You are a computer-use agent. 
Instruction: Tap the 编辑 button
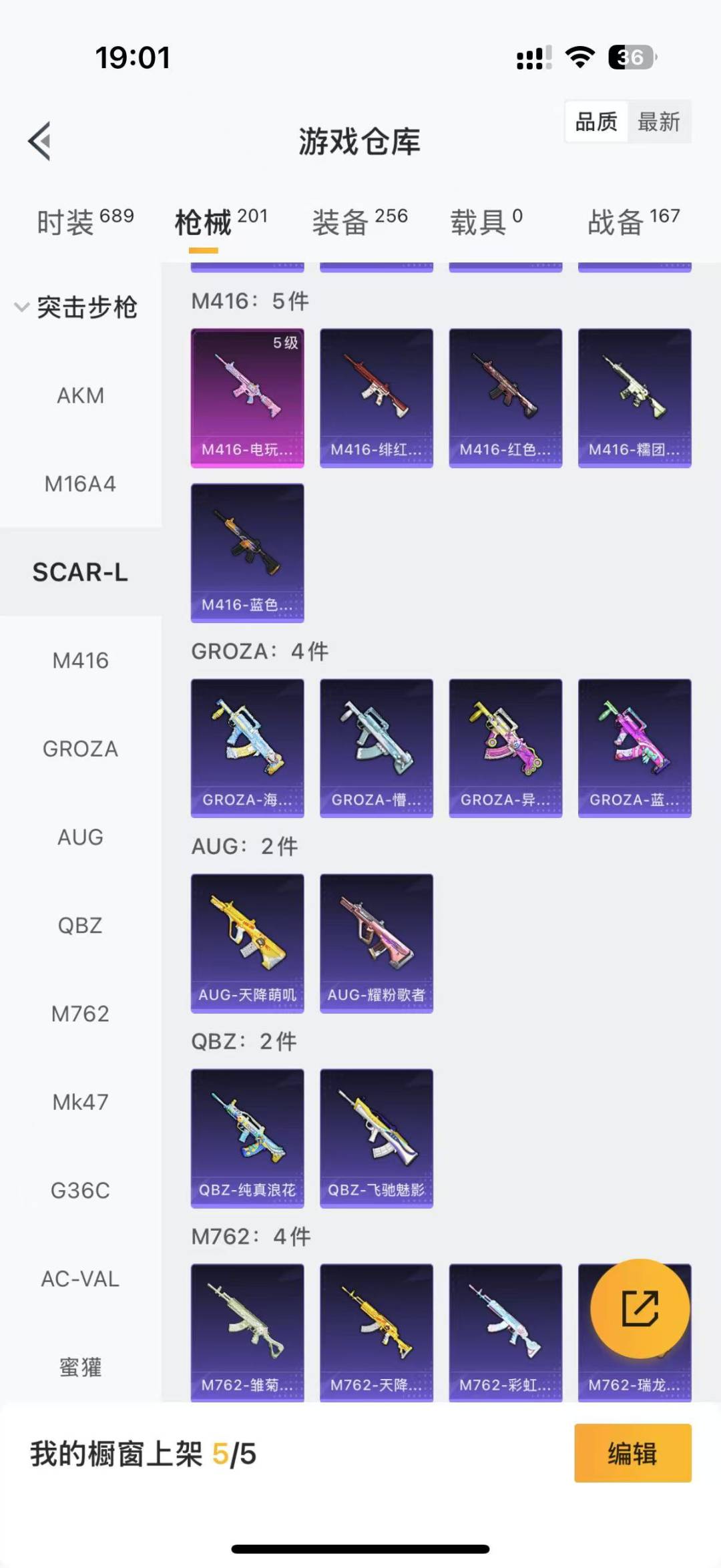(633, 1453)
